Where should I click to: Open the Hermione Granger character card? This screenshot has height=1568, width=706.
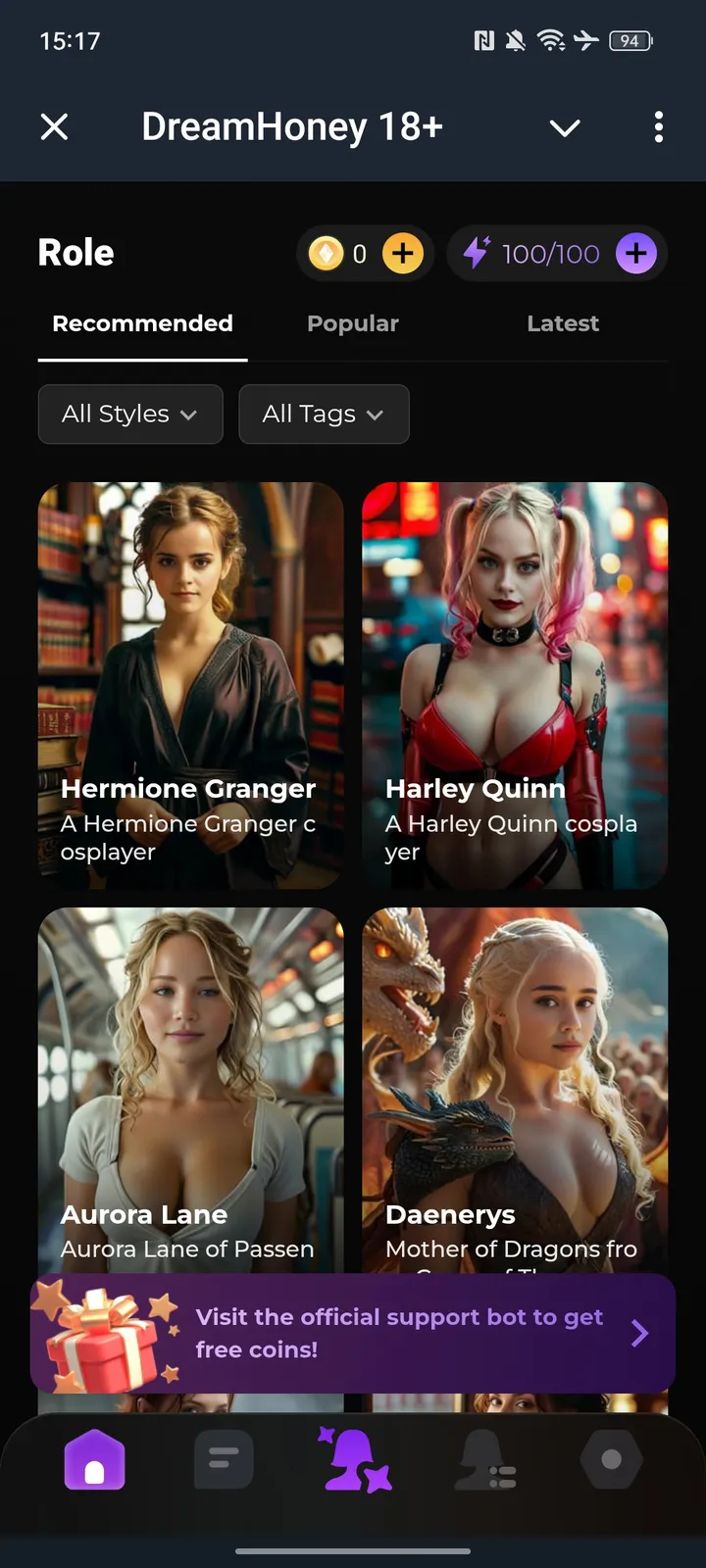point(190,684)
